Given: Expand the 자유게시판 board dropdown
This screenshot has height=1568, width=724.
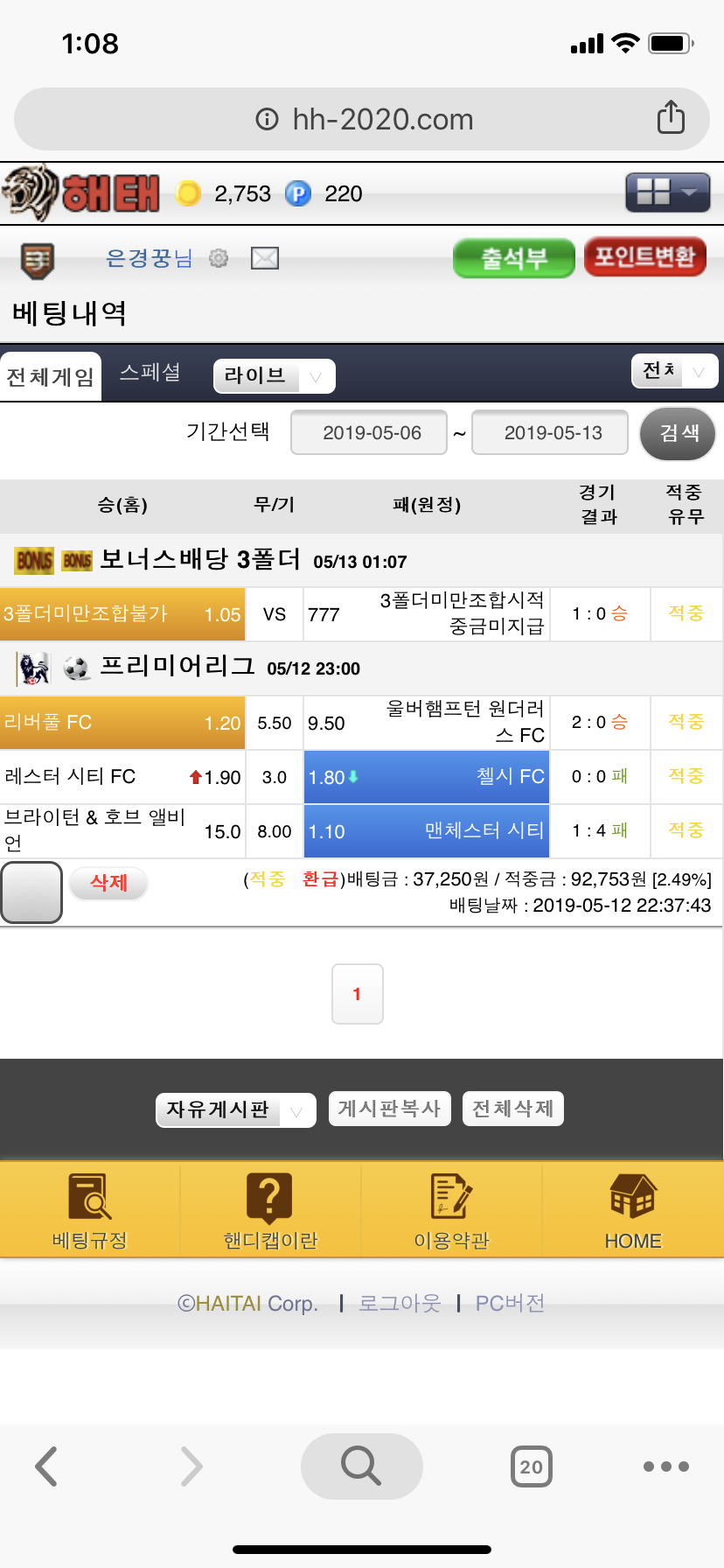Looking at the screenshot, I should (x=235, y=1109).
